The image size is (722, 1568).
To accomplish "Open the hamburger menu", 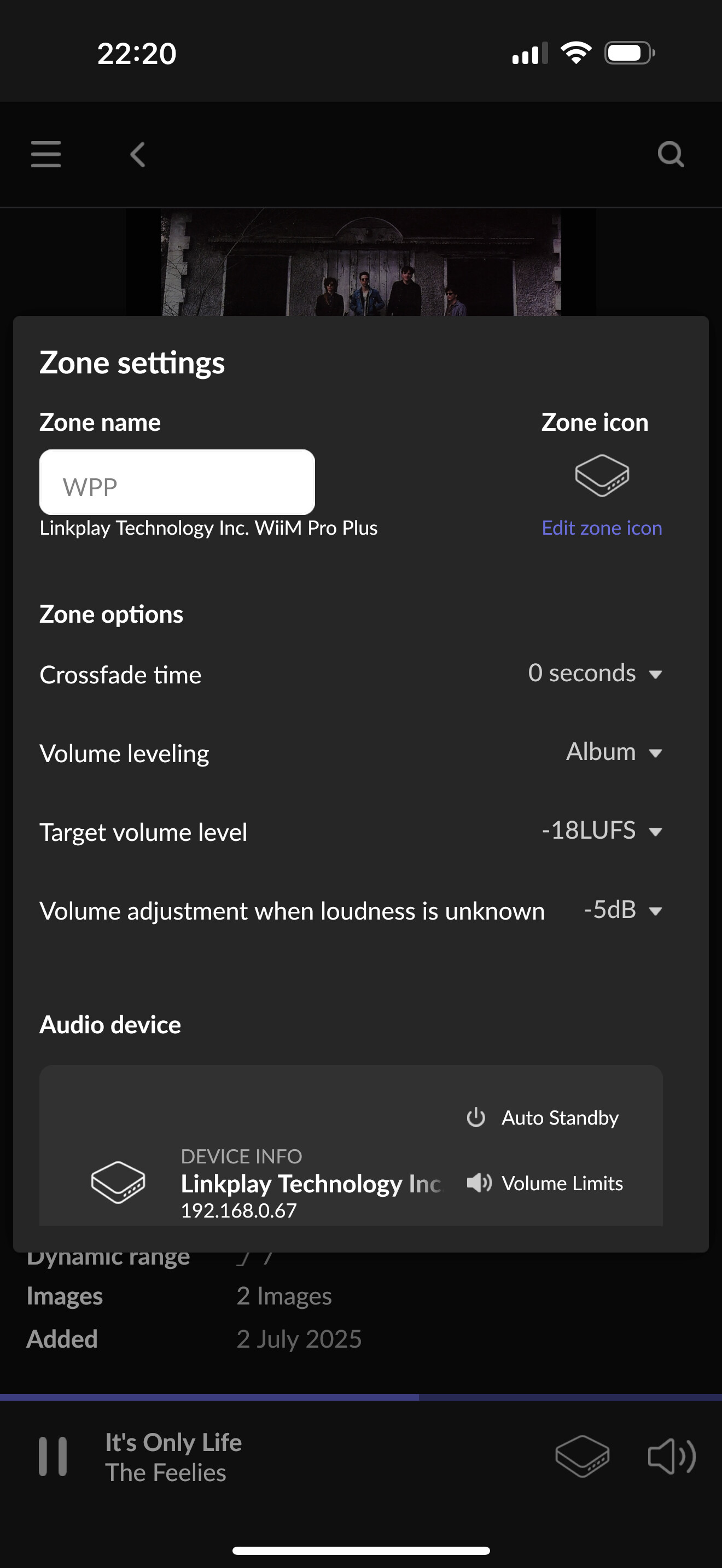I will (x=45, y=154).
